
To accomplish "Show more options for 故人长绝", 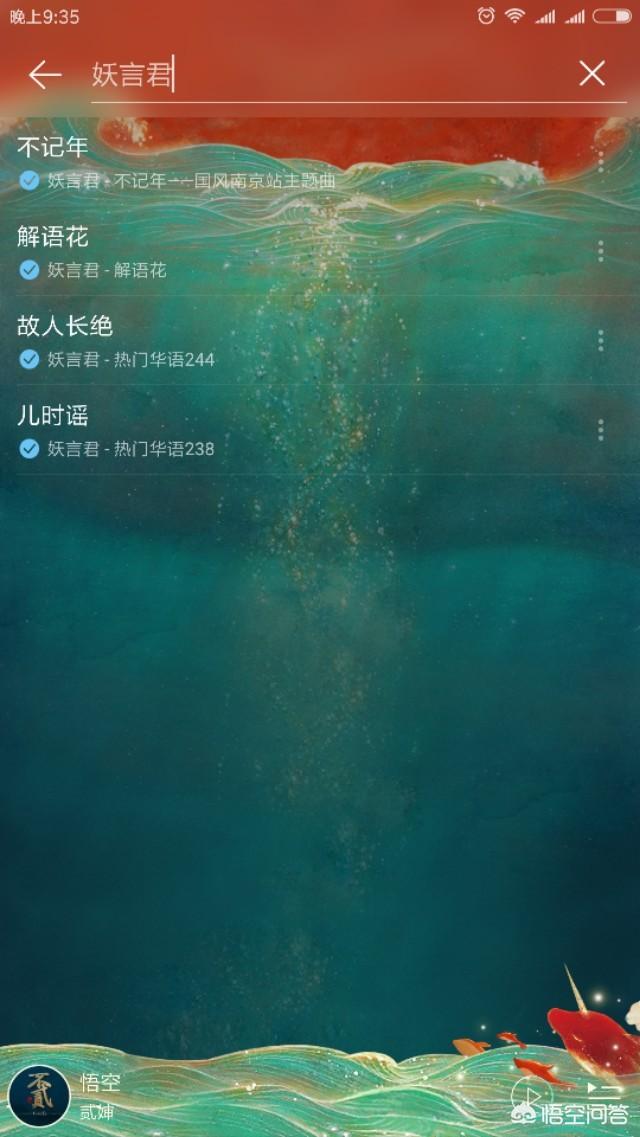I will (x=600, y=340).
